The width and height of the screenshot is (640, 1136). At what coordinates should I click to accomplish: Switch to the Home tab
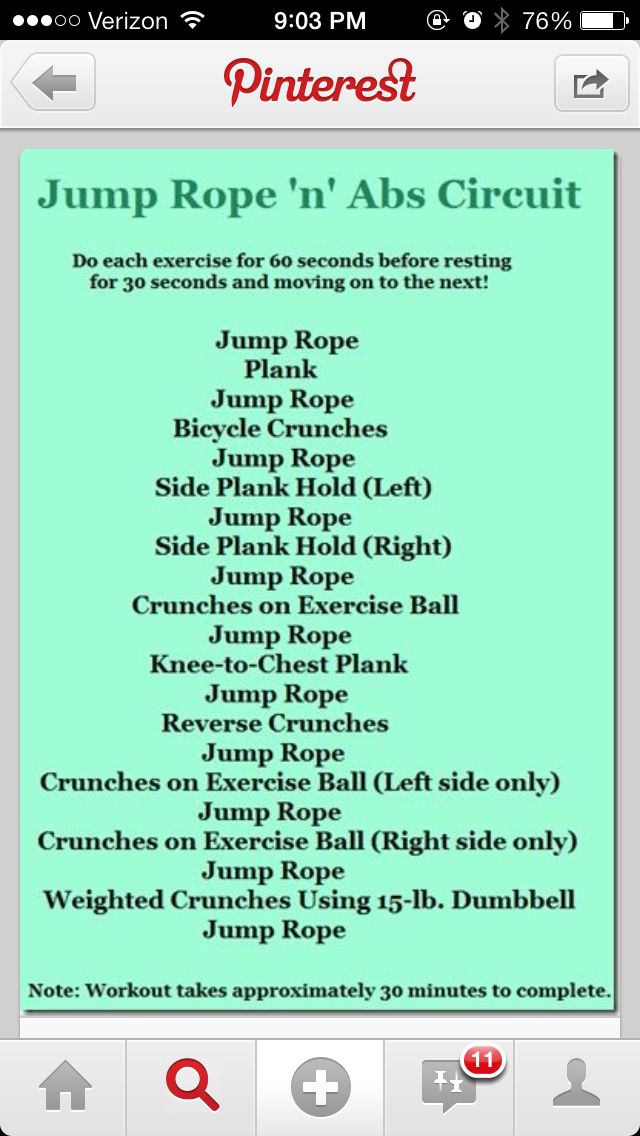point(64,1087)
